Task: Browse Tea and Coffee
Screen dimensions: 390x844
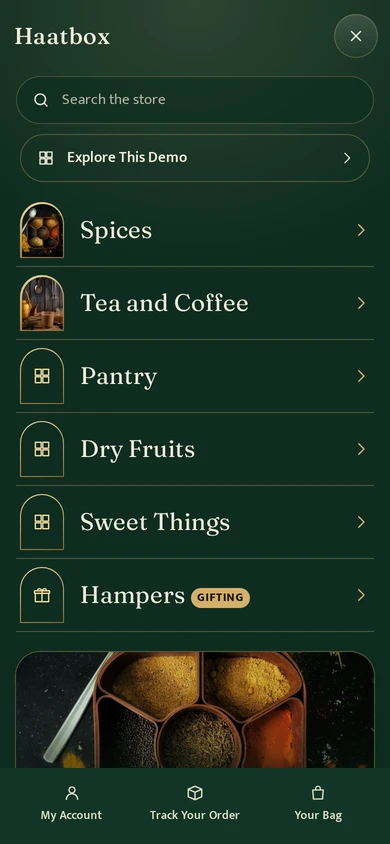Action: coord(195,303)
